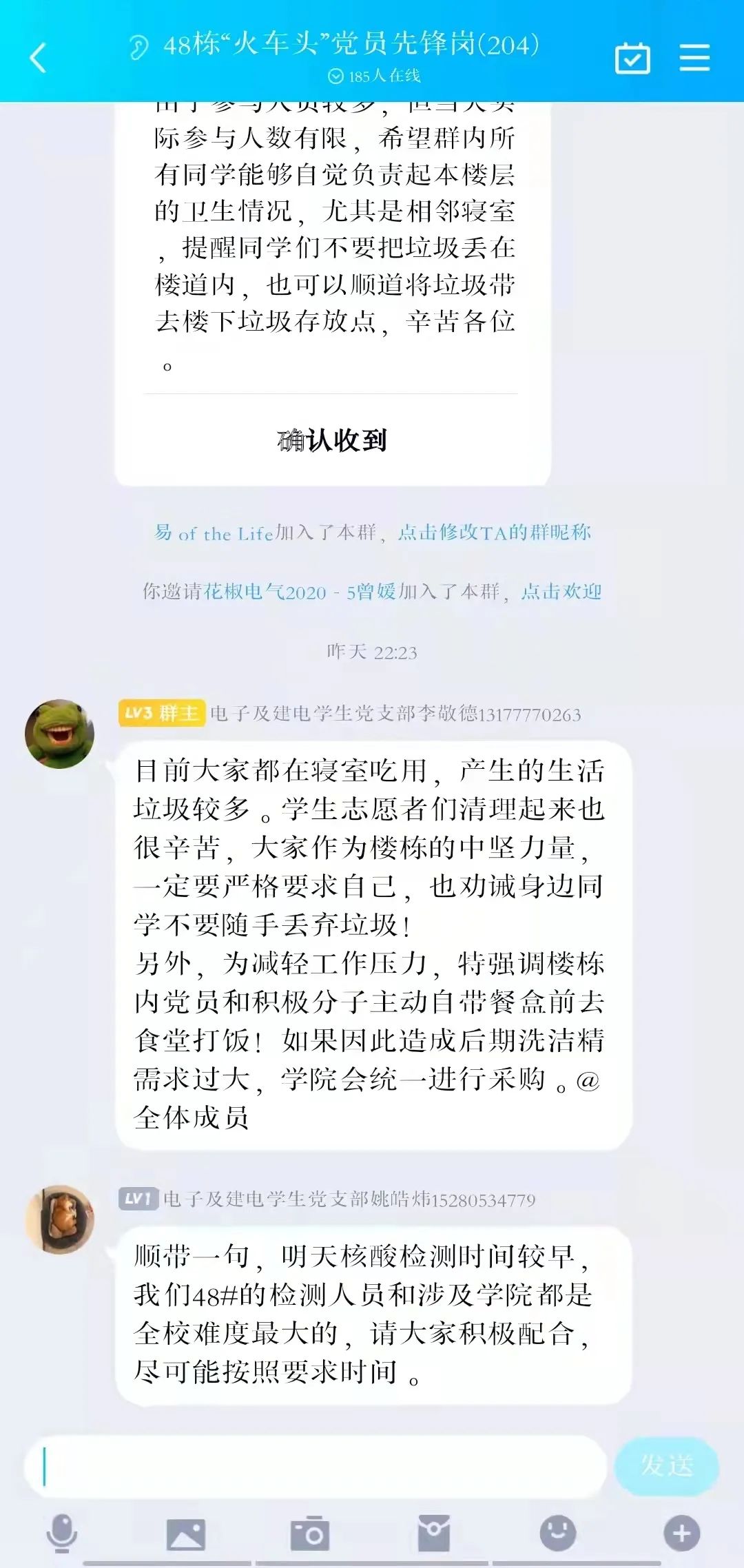Screen dimensions: 744x1568
Task: Tap the 发送 send button
Action: pos(666,1465)
